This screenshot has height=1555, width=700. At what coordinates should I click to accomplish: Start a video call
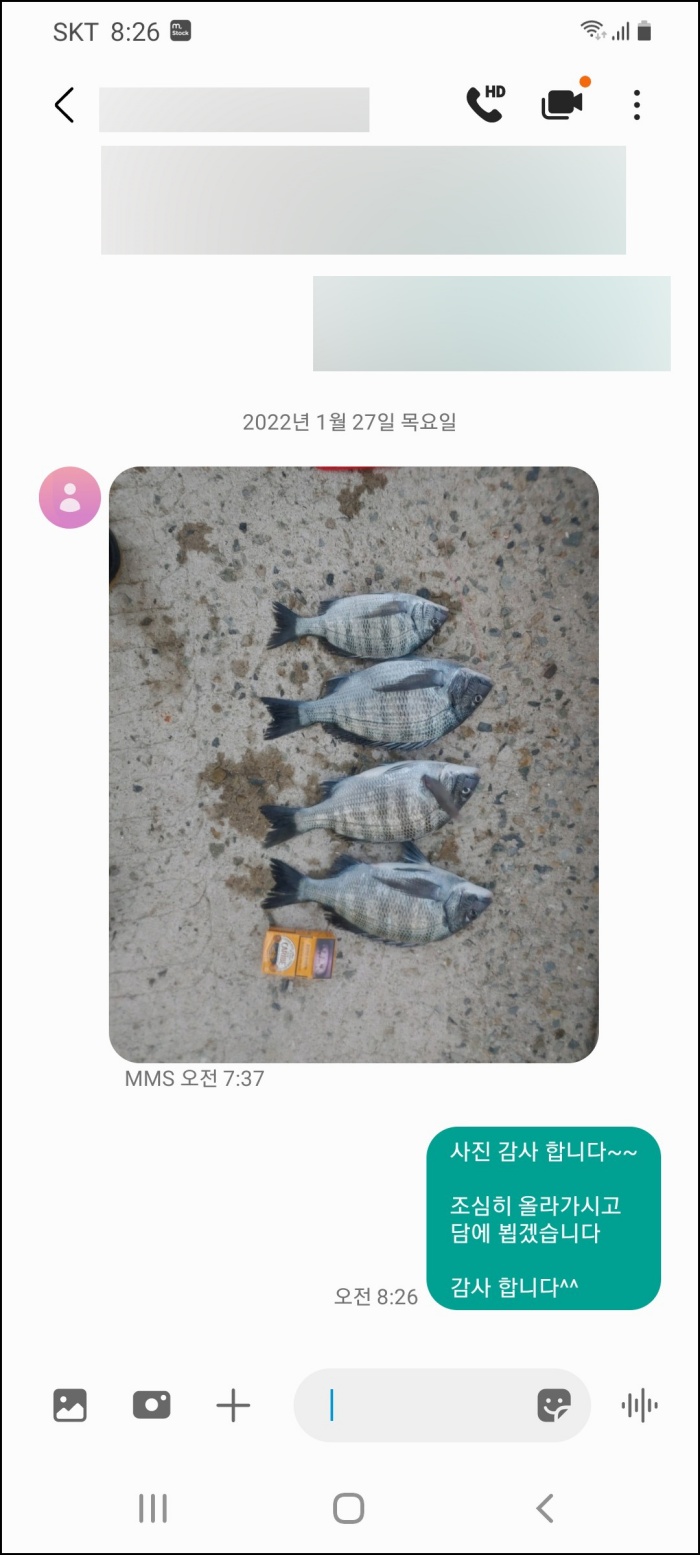pyautogui.click(x=562, y=104)
